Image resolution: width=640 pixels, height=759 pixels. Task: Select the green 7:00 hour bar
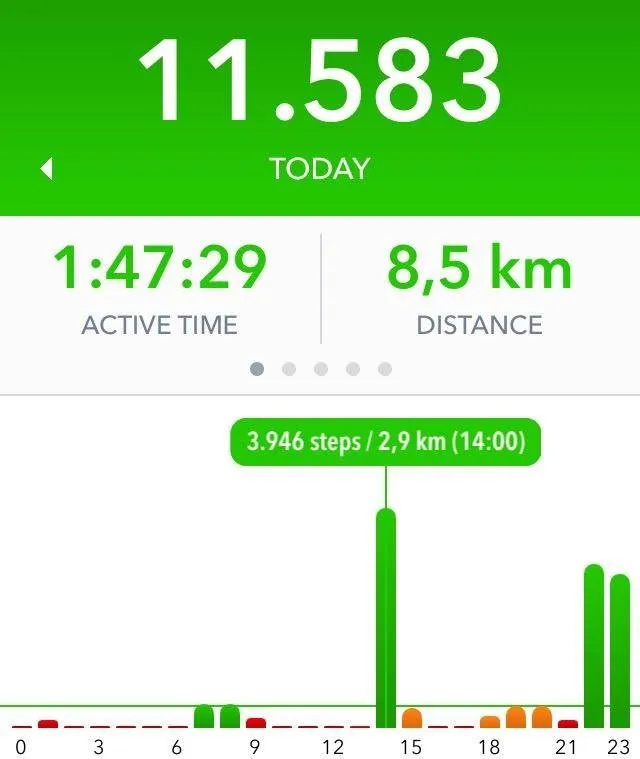(x=204, y=716)
